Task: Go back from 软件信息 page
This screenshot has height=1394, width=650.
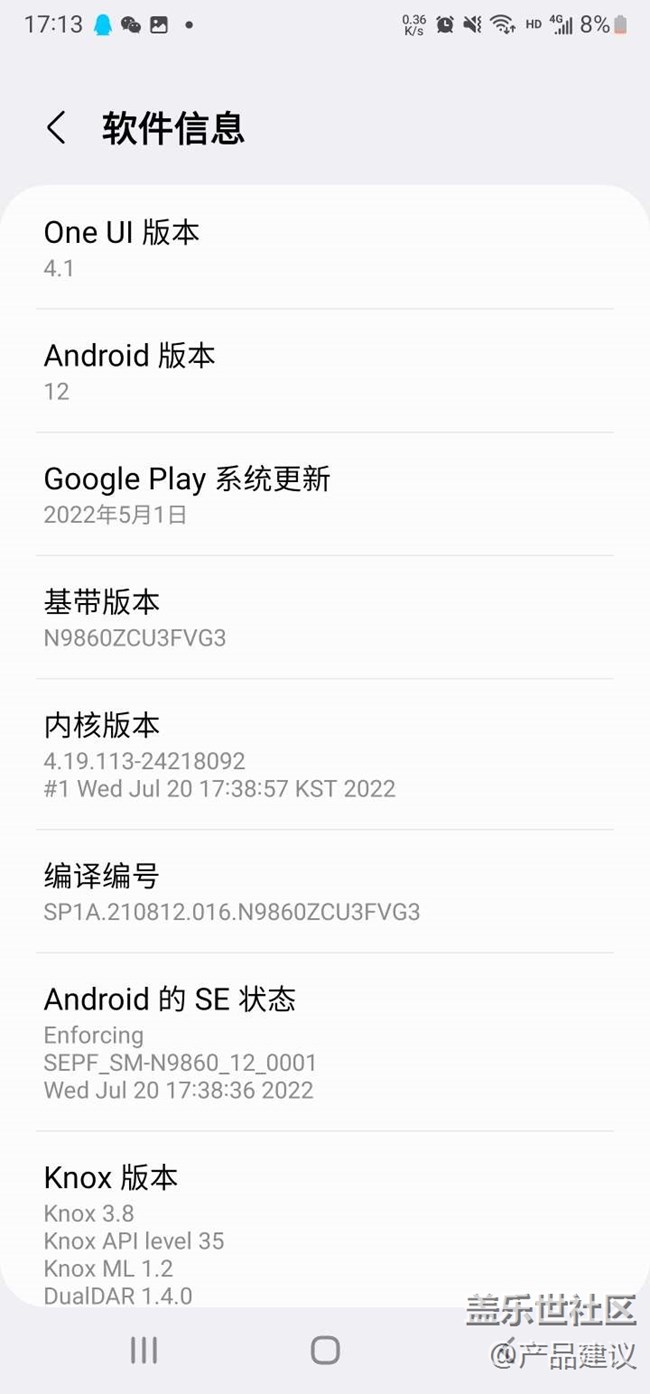Action: (57, 128)
